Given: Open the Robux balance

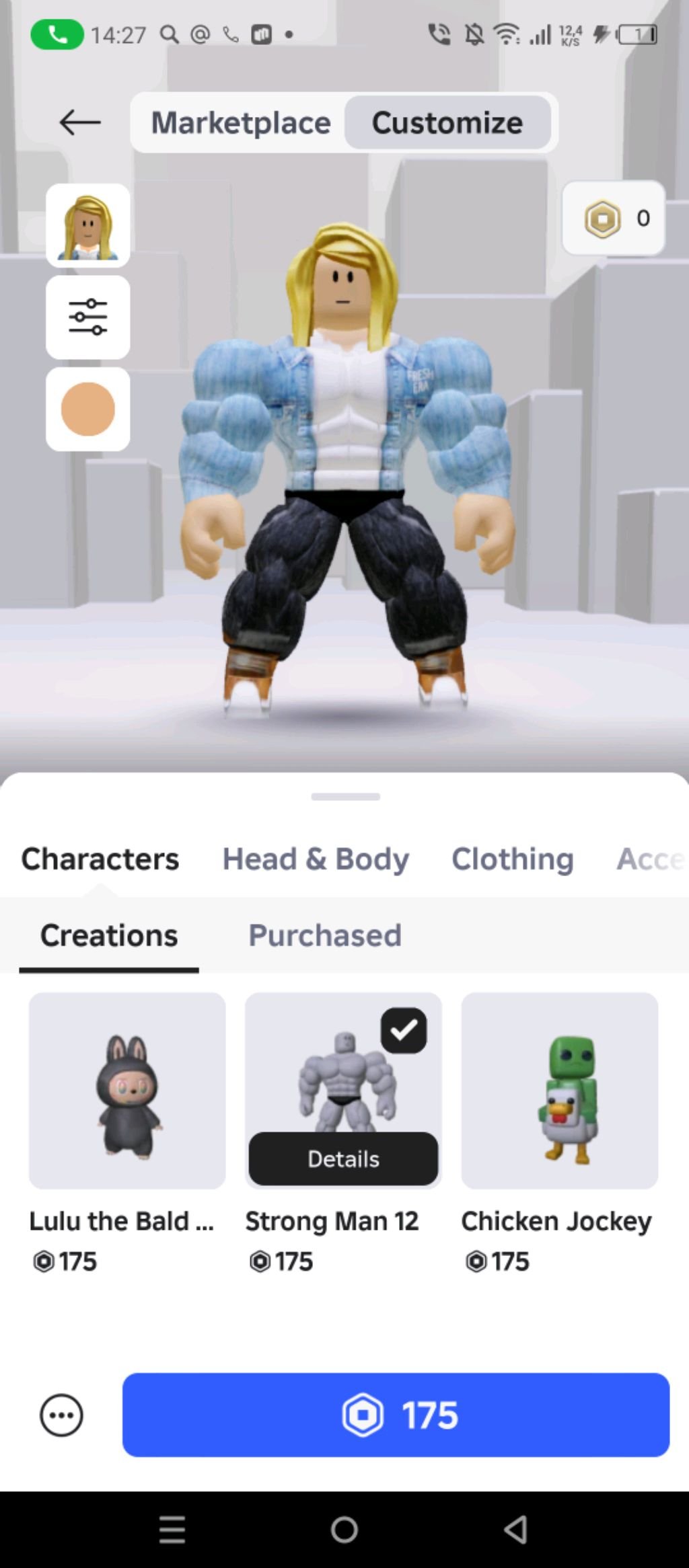Looking at the screenshot, I should coord(614,218).
